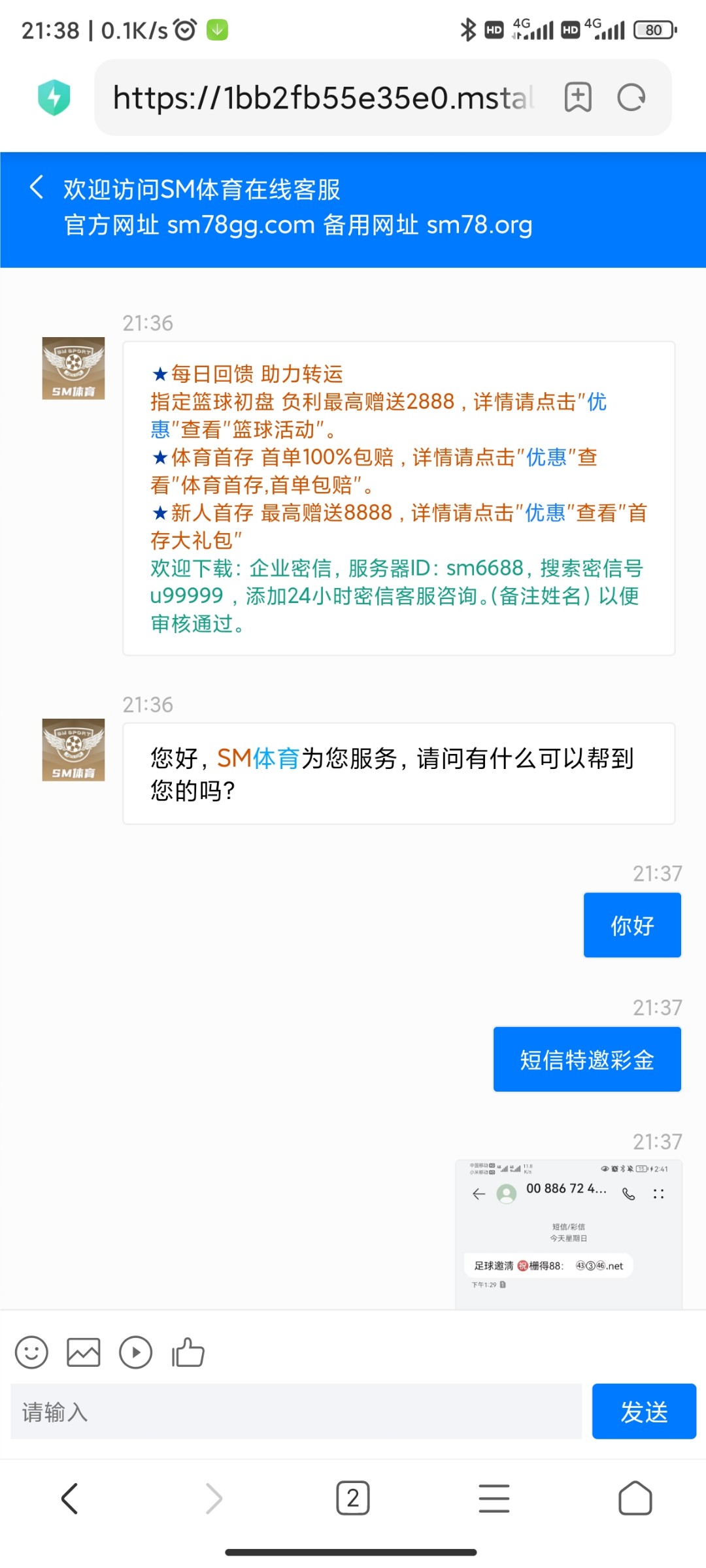Image resolution: width=706 pixels, height=1568 pixels.
Task: Tap the video send icon
Action: coord(135,1352)
